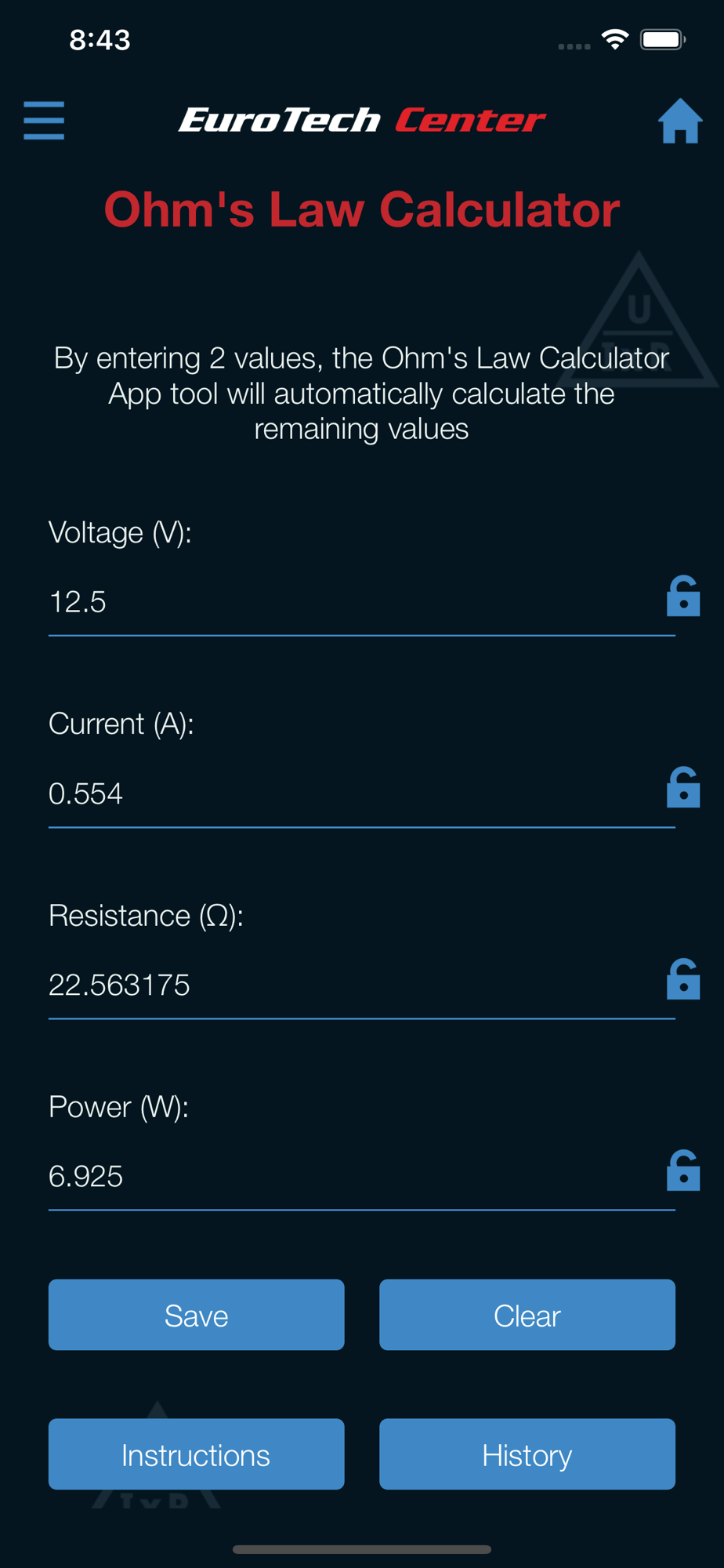Image resolution: width=724 pixels, height=1568 pixels.
Task: Open the hamburger menu
Action: click(44, 121)
